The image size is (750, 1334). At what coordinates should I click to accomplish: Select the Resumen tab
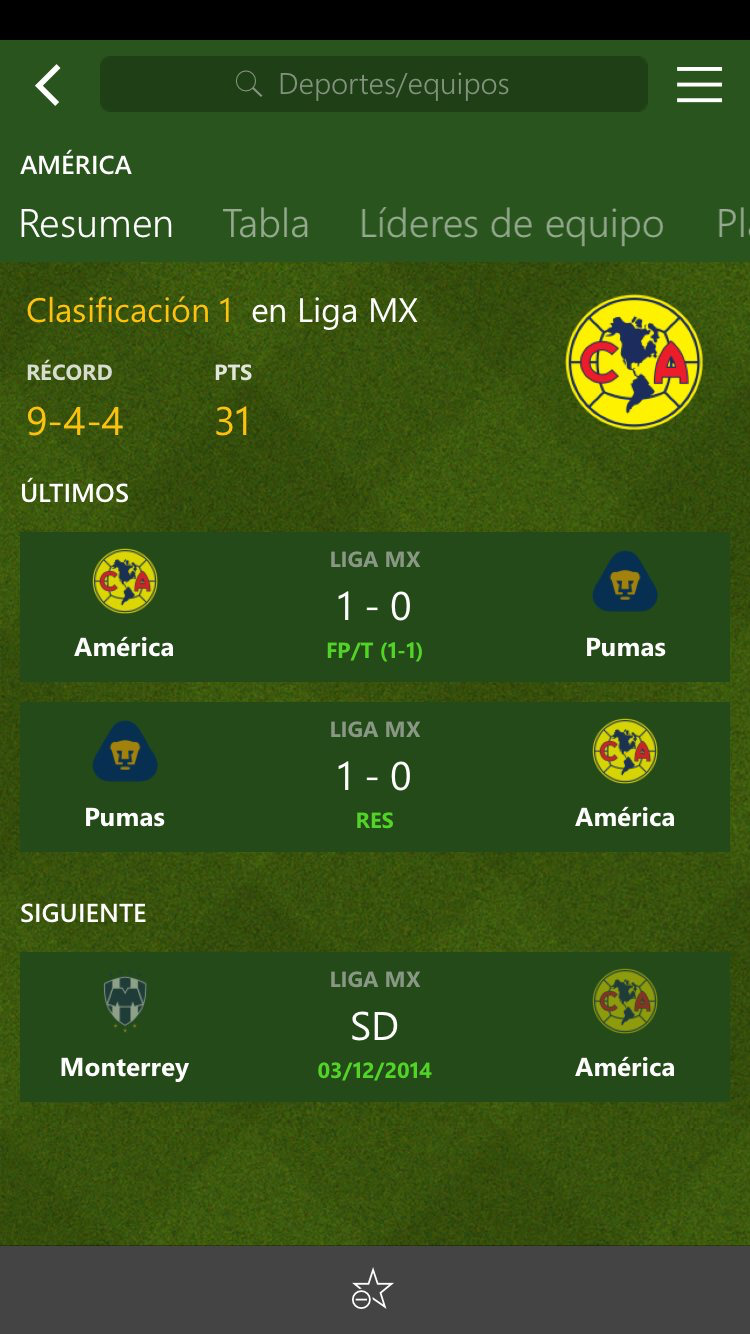pos(96,223)
